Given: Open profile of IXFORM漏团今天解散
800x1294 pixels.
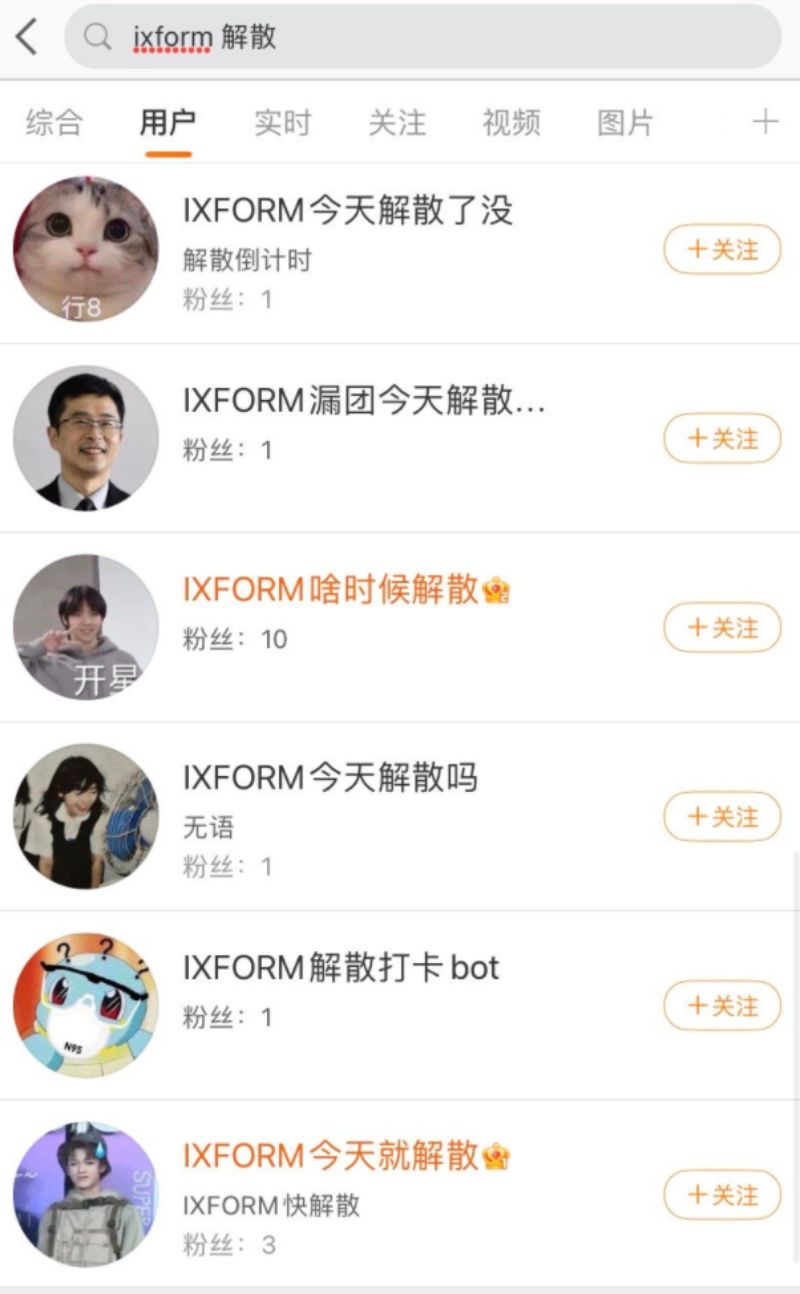Looking at the screenshot, I should coord(363,401).
